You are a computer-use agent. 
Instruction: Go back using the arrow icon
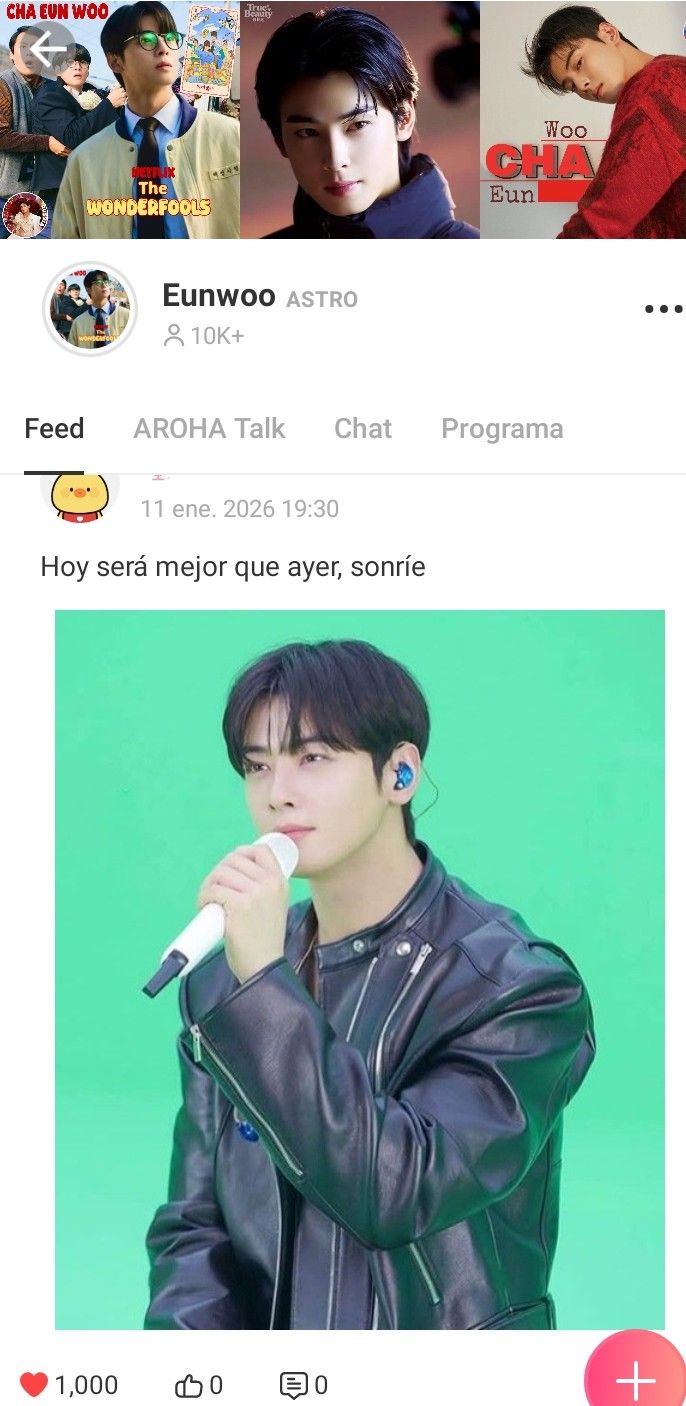[47, 48]
